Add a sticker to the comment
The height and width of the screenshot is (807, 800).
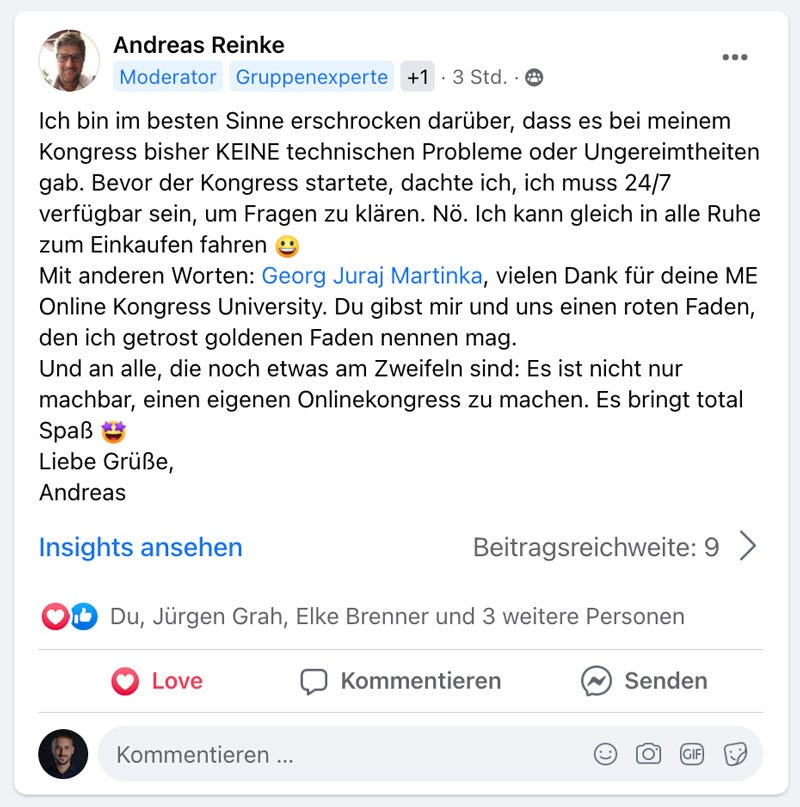(735, 754)
